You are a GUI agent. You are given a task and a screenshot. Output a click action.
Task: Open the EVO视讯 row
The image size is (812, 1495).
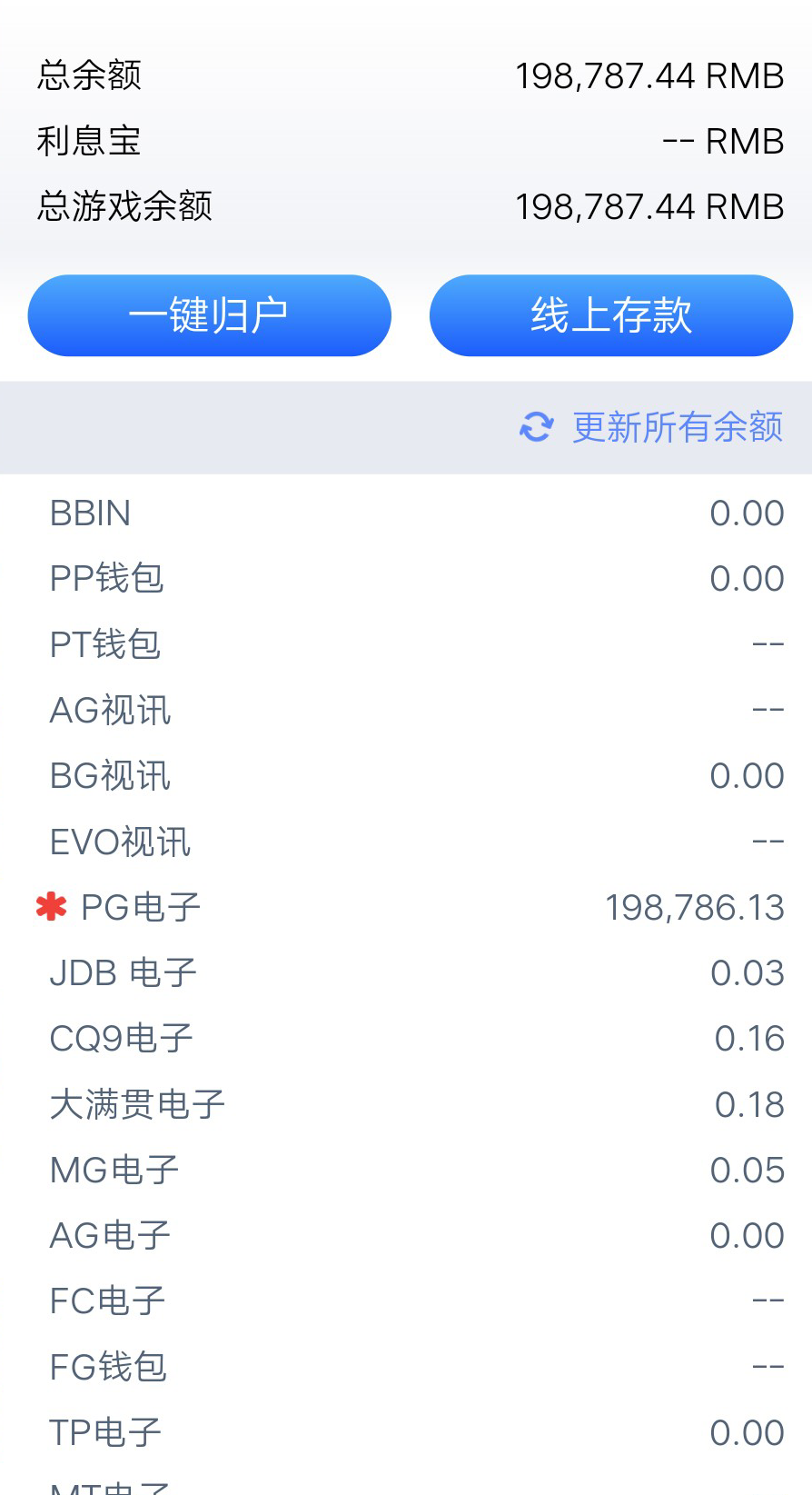406,842
